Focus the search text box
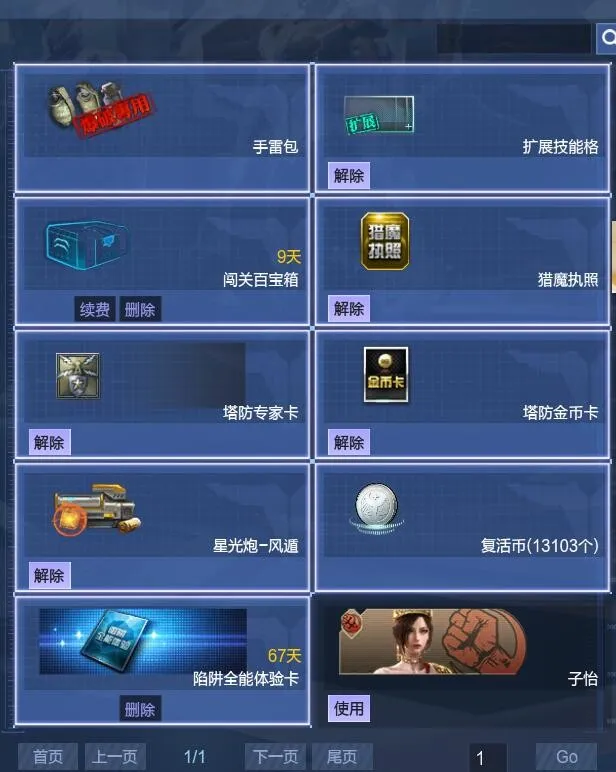The height and width of the screenshot is (772, 616). coord(513,39)
